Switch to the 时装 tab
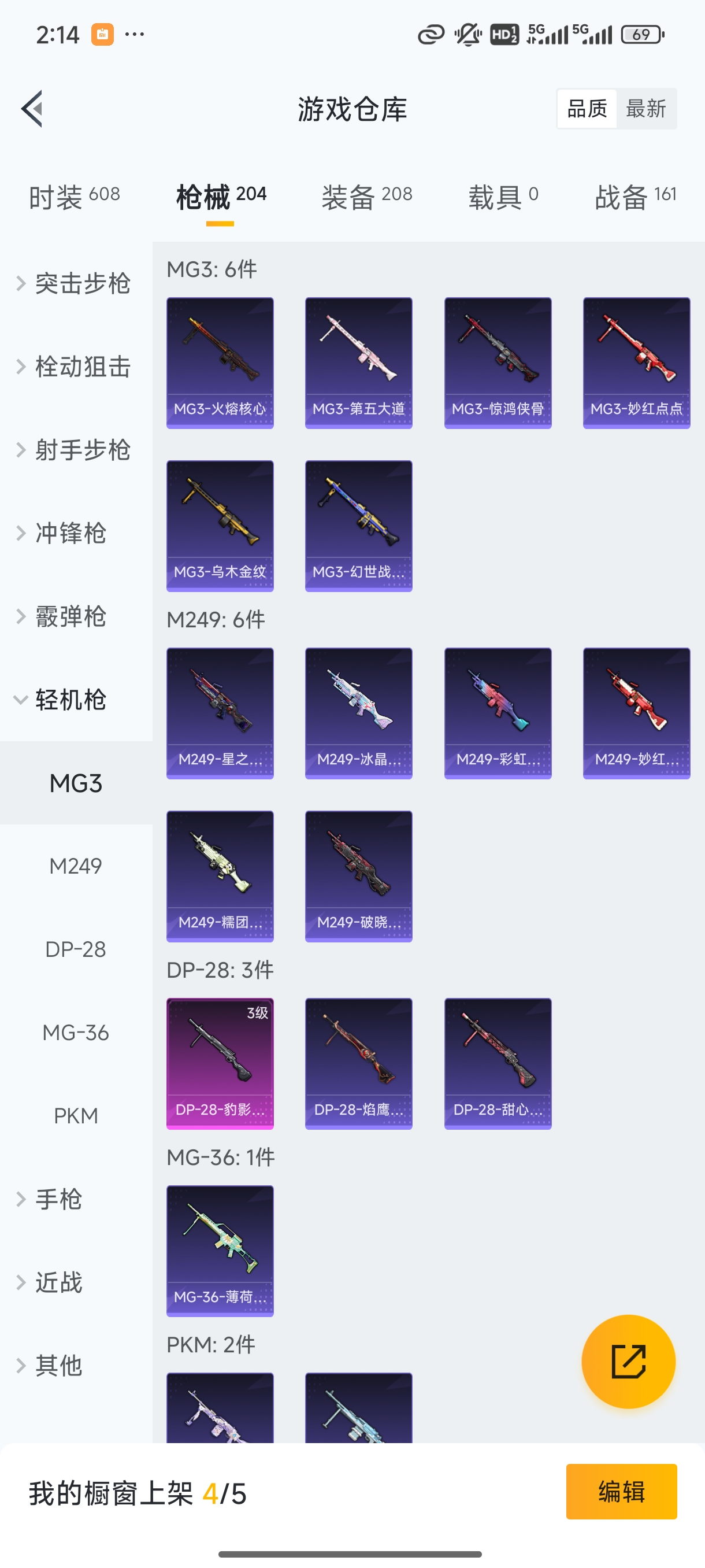This screenshot has width=705, height=1568. [x=74, y=197]
